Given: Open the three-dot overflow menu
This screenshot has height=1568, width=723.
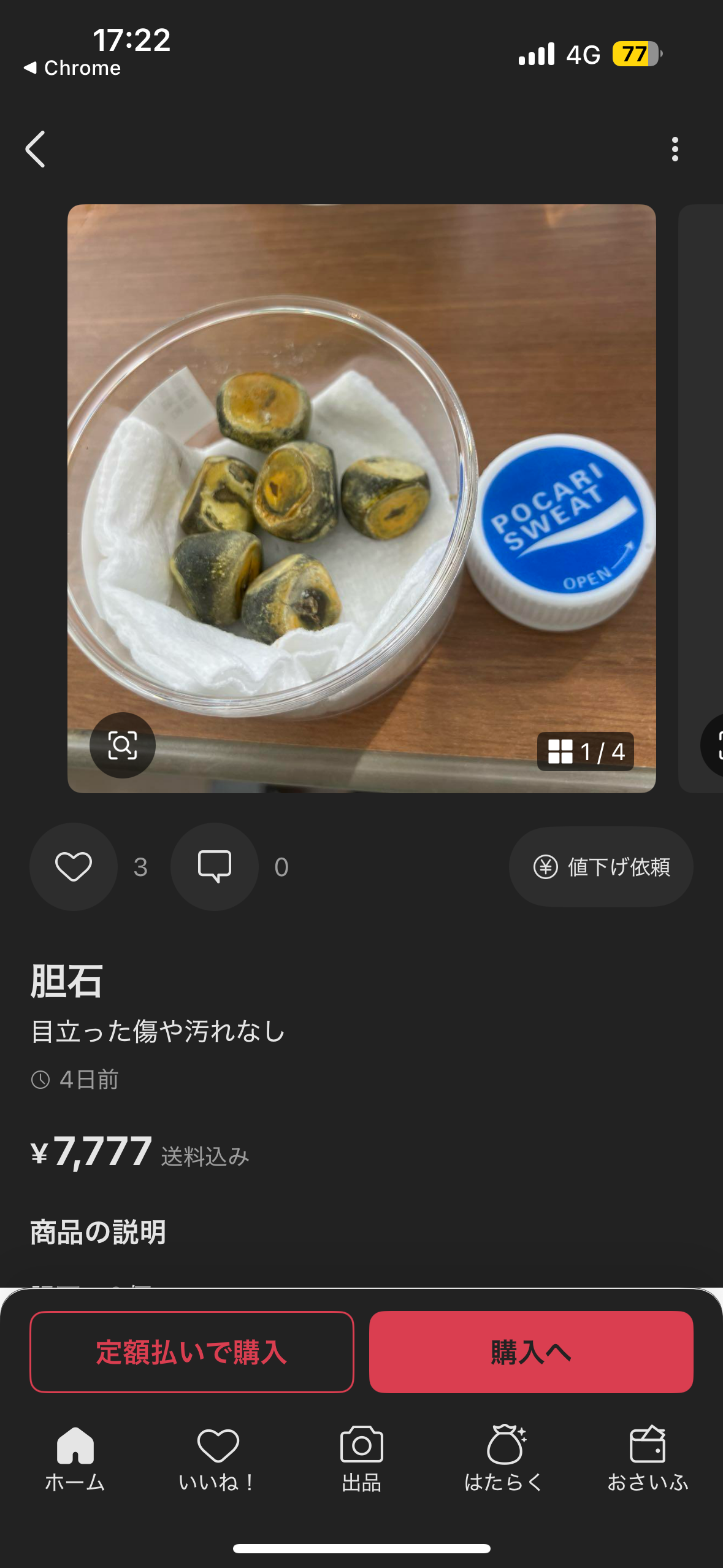Looking at the screenshot, I should 675,149.
